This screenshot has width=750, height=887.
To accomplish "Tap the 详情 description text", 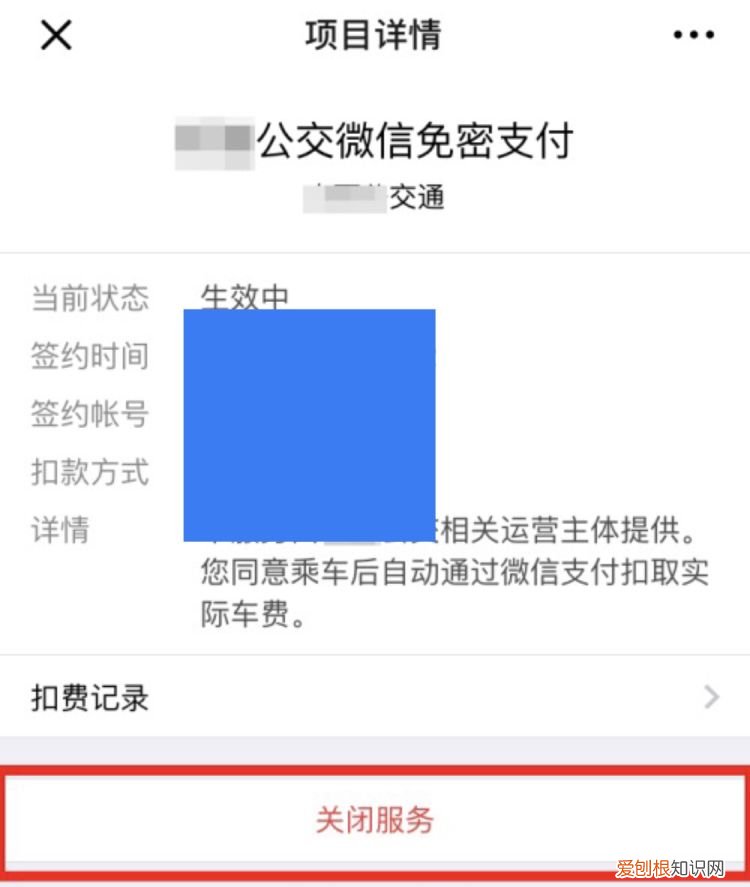I will point(64,532).
